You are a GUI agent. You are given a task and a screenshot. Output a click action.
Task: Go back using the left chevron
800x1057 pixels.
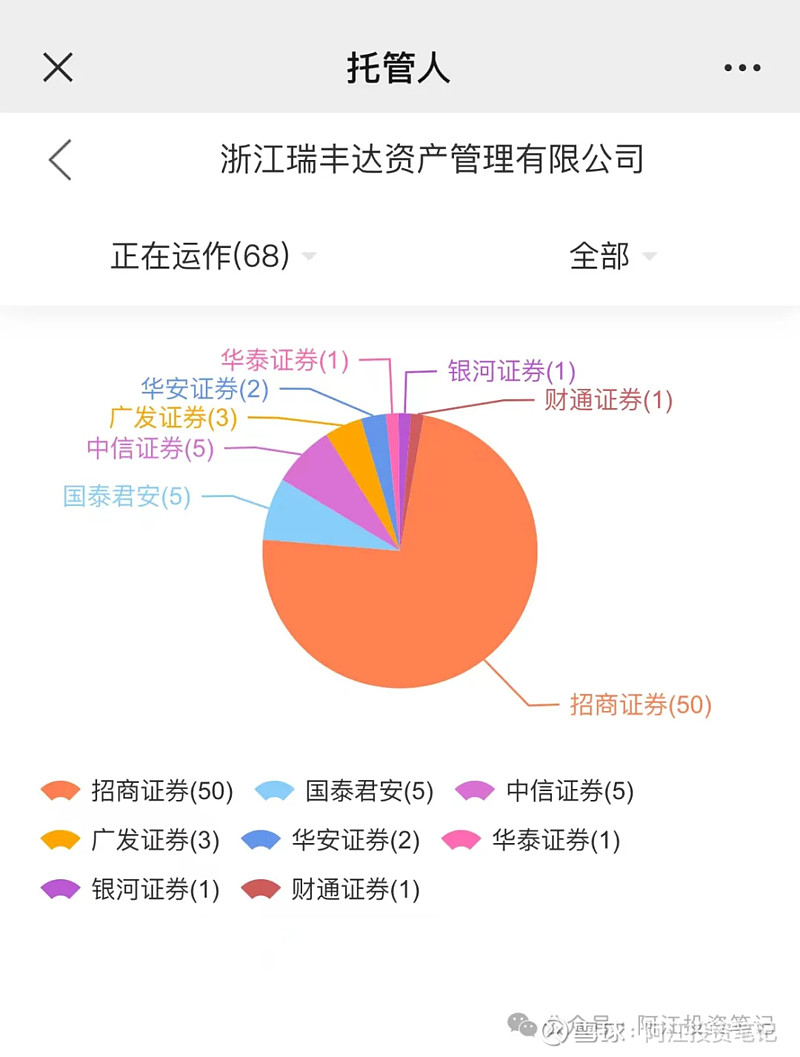click(x=57, y=158)
